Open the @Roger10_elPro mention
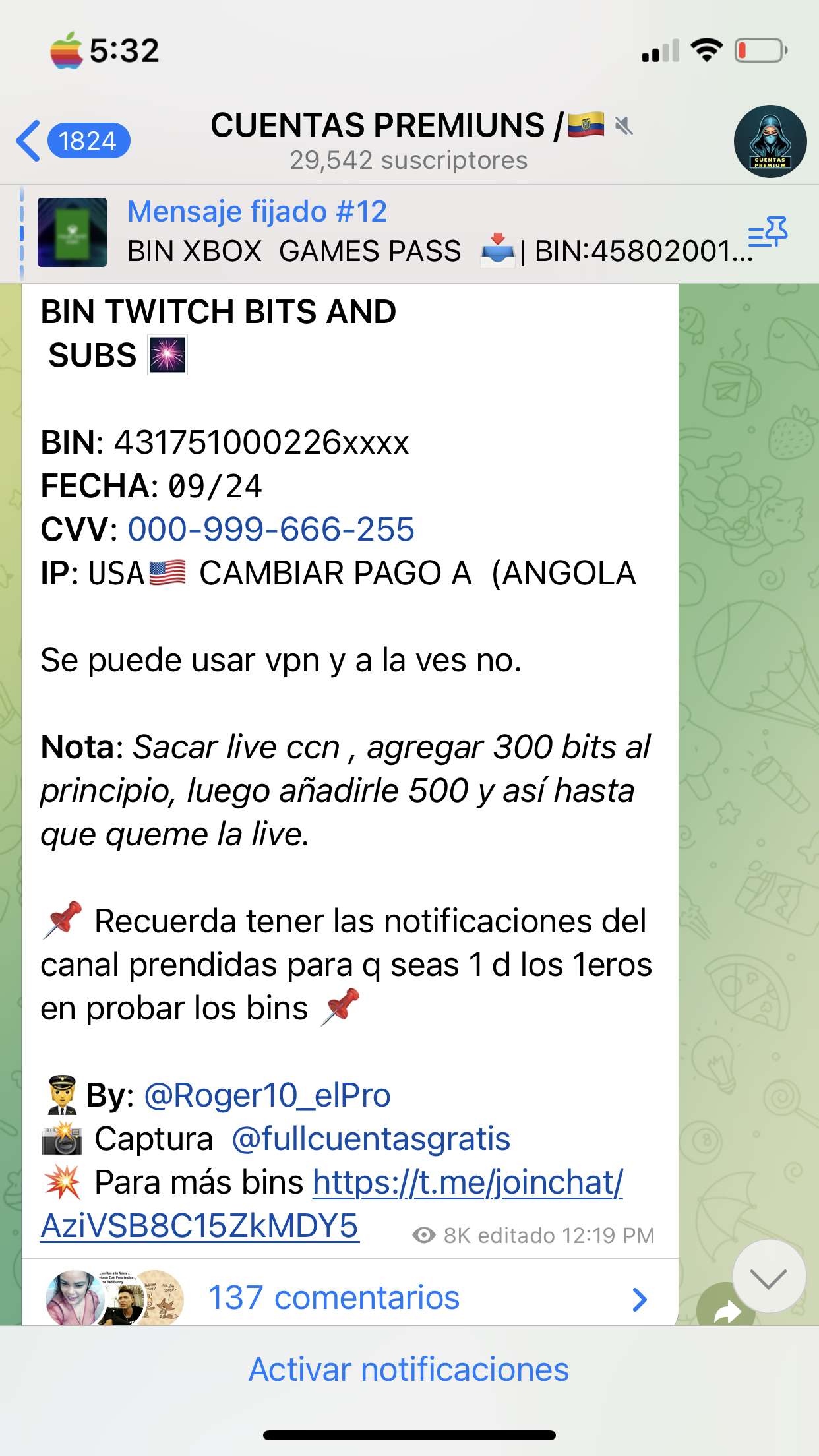 pos(267,1095)
